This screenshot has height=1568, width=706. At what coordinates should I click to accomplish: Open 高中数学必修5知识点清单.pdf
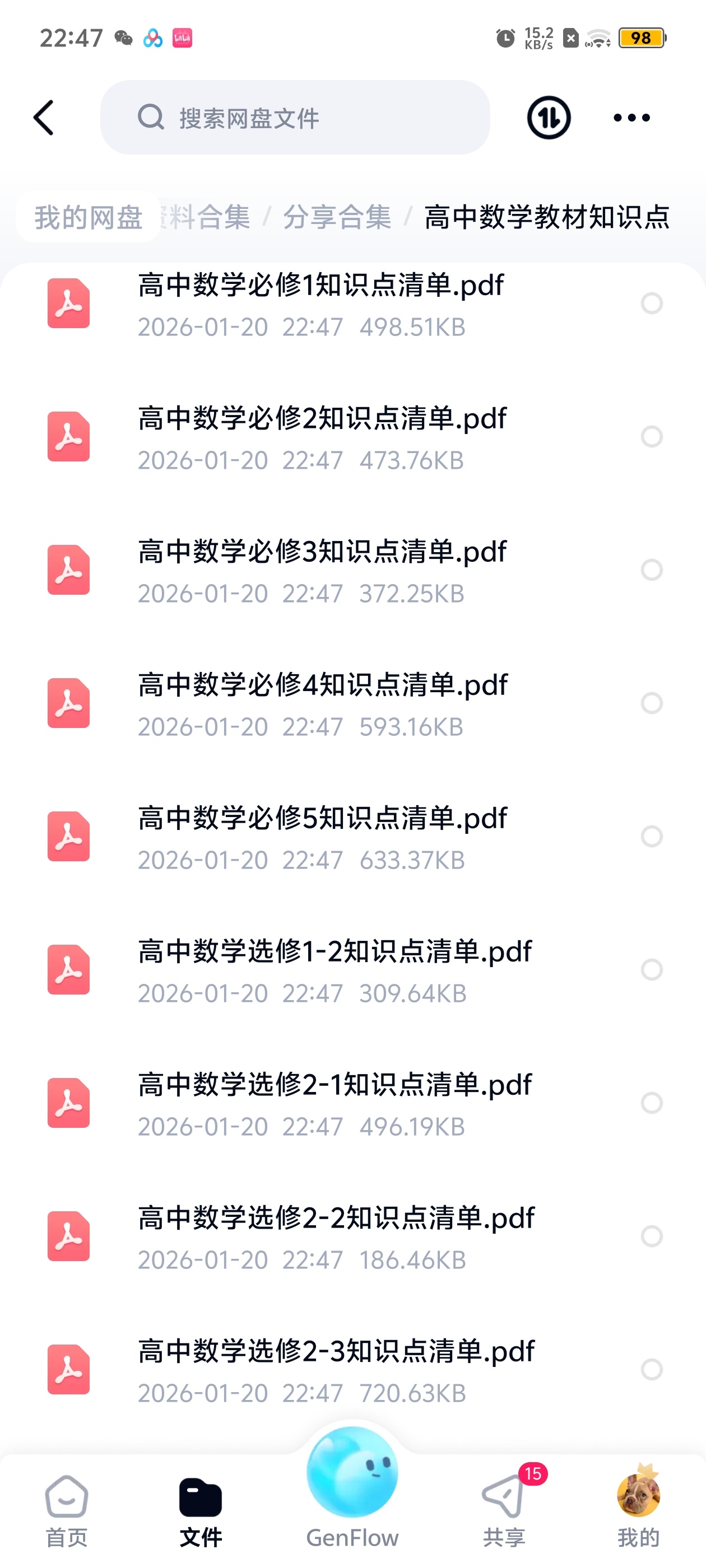pyautogui.click(x=322, y=837)
